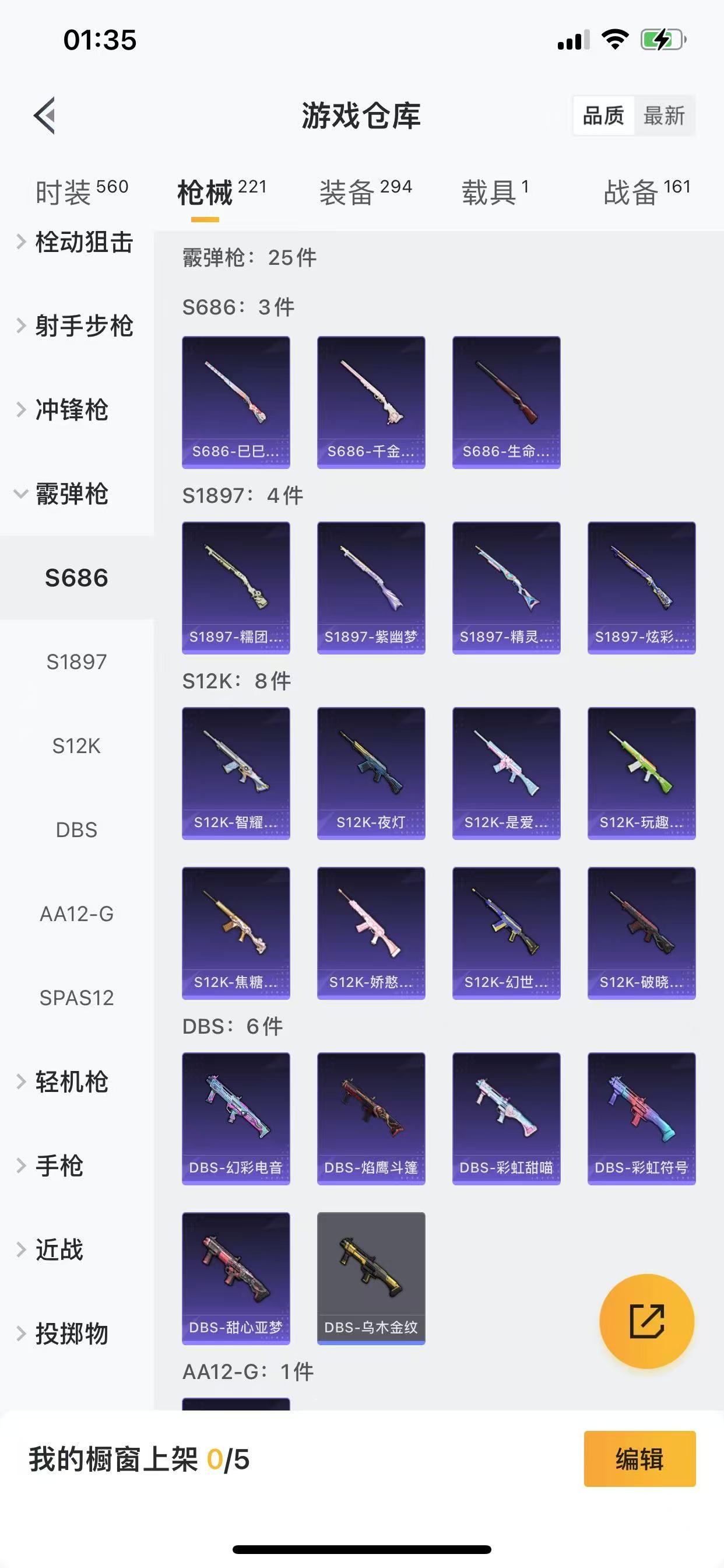
Task: Select S1897 in the sidebar
Action: [77, 661]
